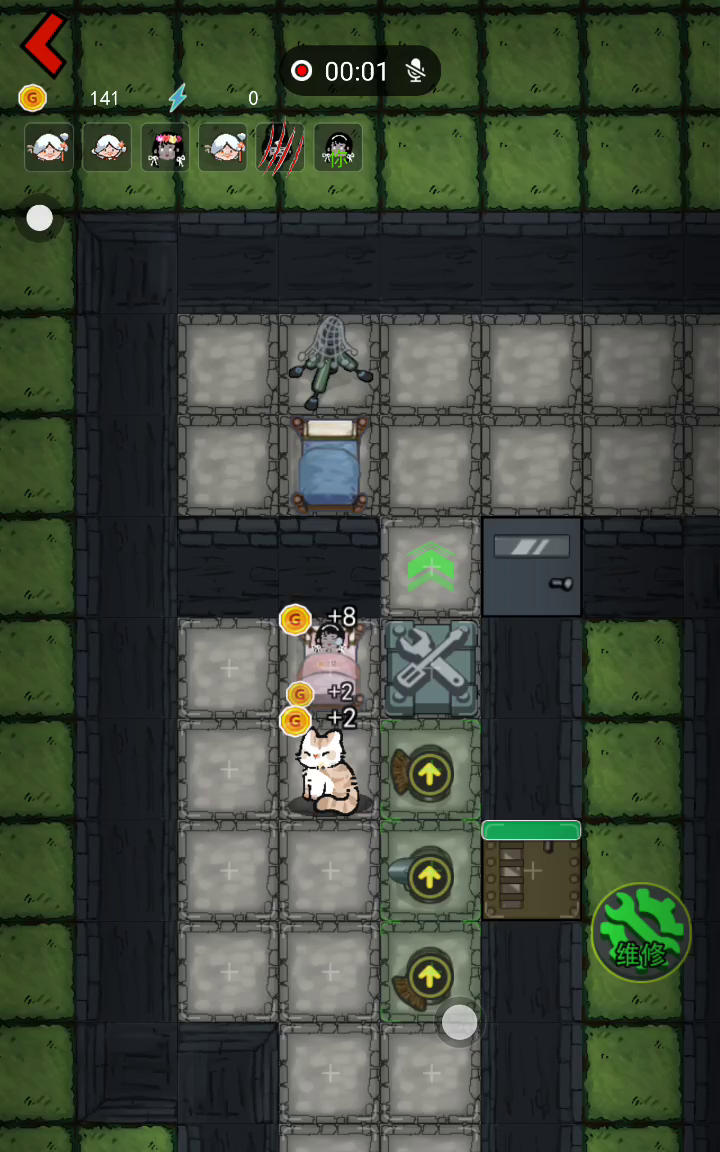
Task: Select the flower-crown girl avatar
Action: [x=165, y=148]
